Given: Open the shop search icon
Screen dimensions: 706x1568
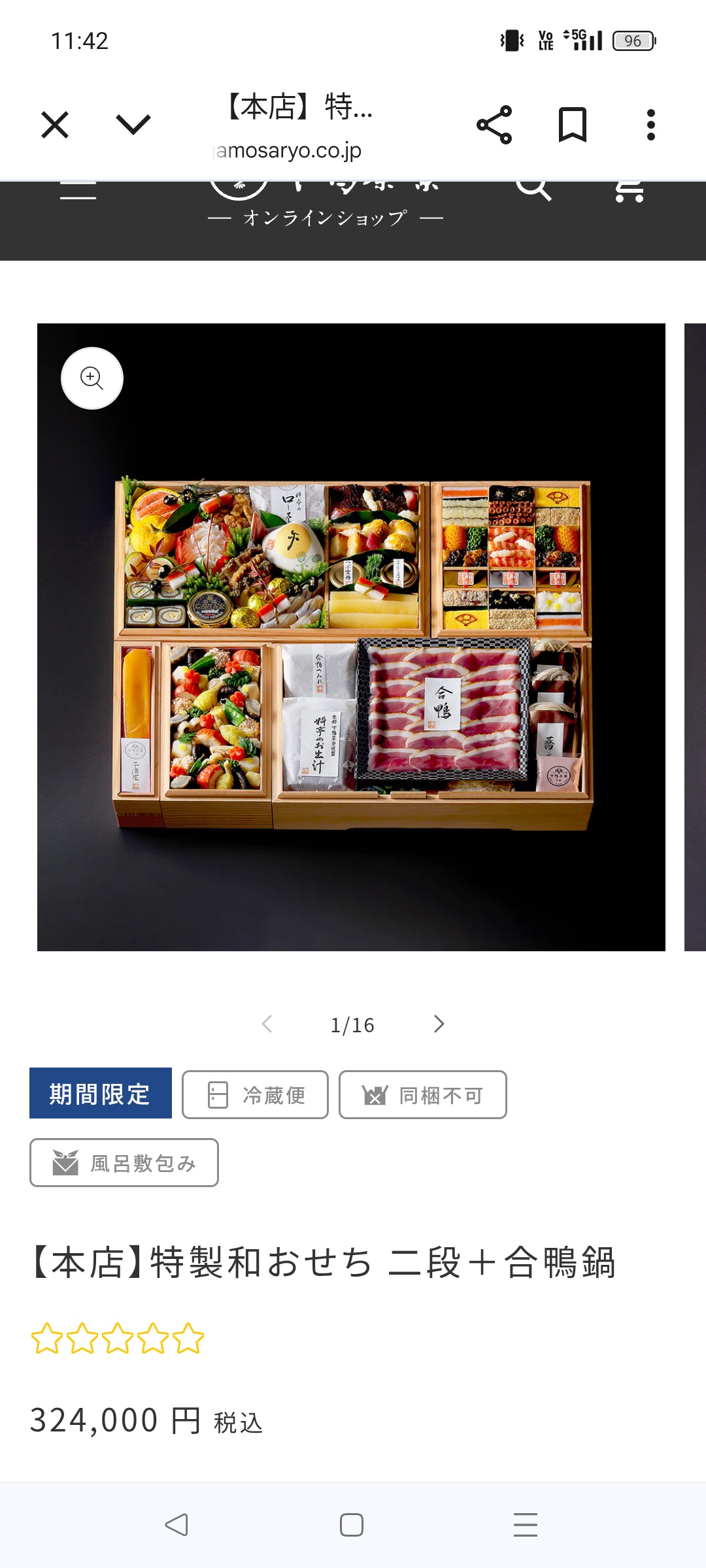Looking at the screenshot, I should point(533,189).
